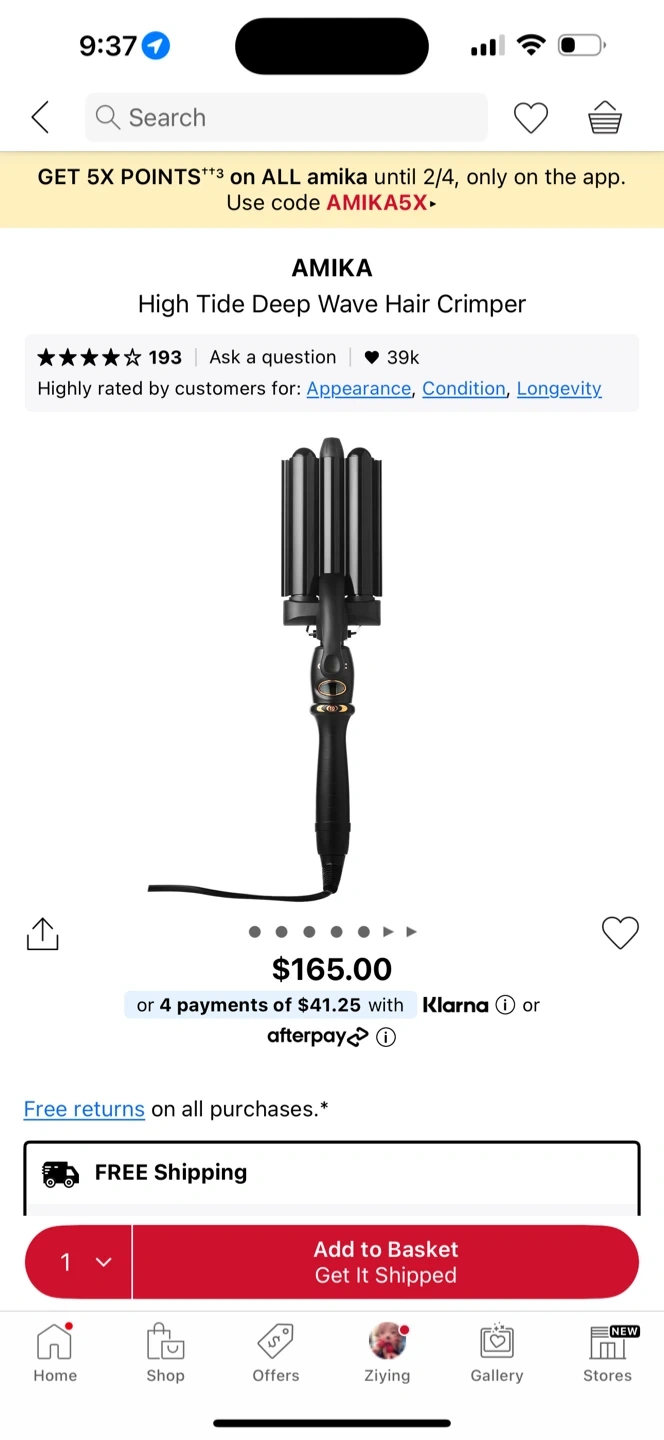This screenshot has width=664, height=1440.
Task: Open the Appearance rating link
Action: tap(359, 389)
